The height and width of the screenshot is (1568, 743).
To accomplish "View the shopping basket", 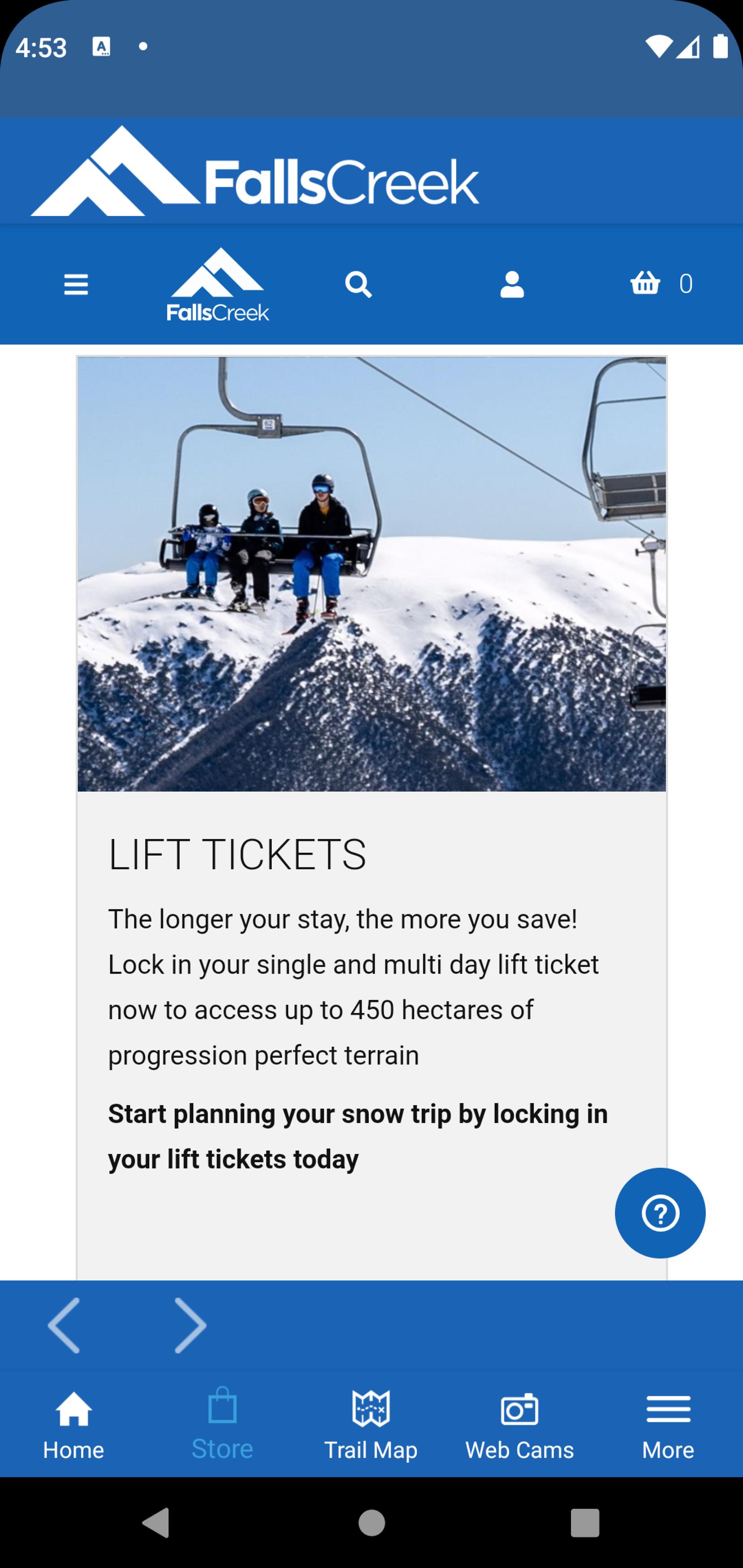I will [x=661, y=284].
